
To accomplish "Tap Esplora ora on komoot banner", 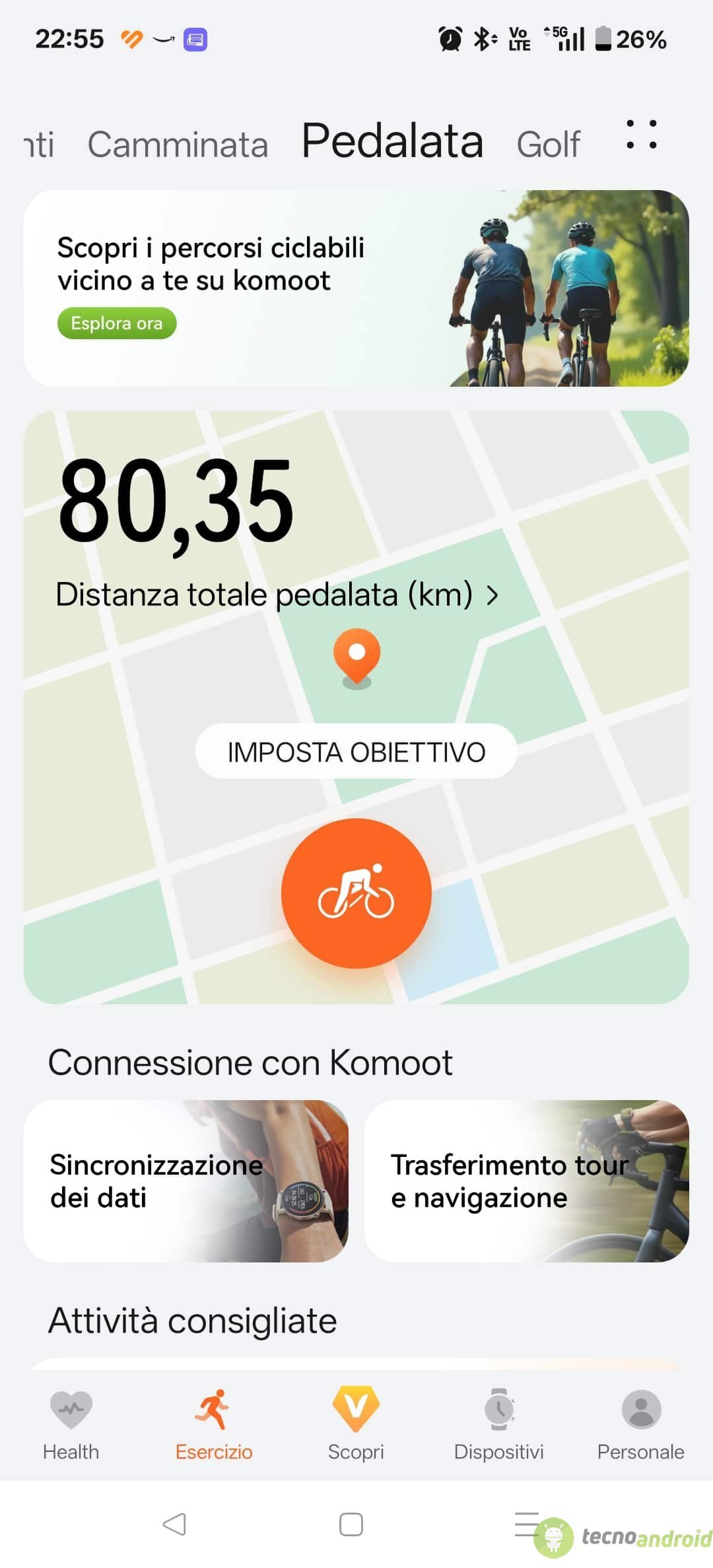I will [x=117, y=323].
